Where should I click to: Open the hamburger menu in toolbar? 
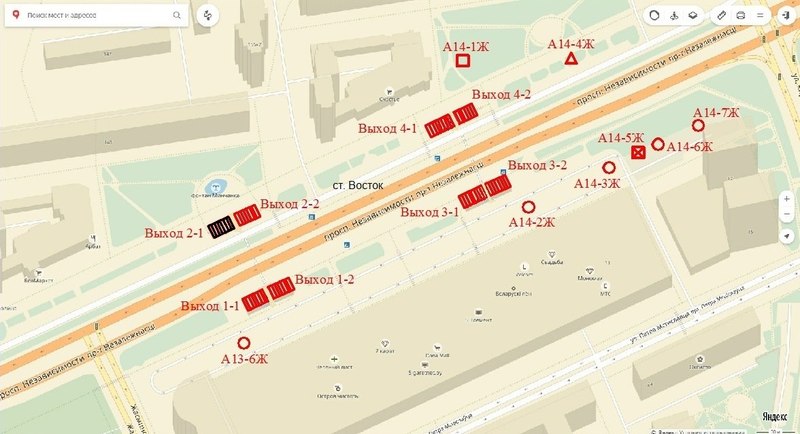pyautogui.click(x=760, y=16)
